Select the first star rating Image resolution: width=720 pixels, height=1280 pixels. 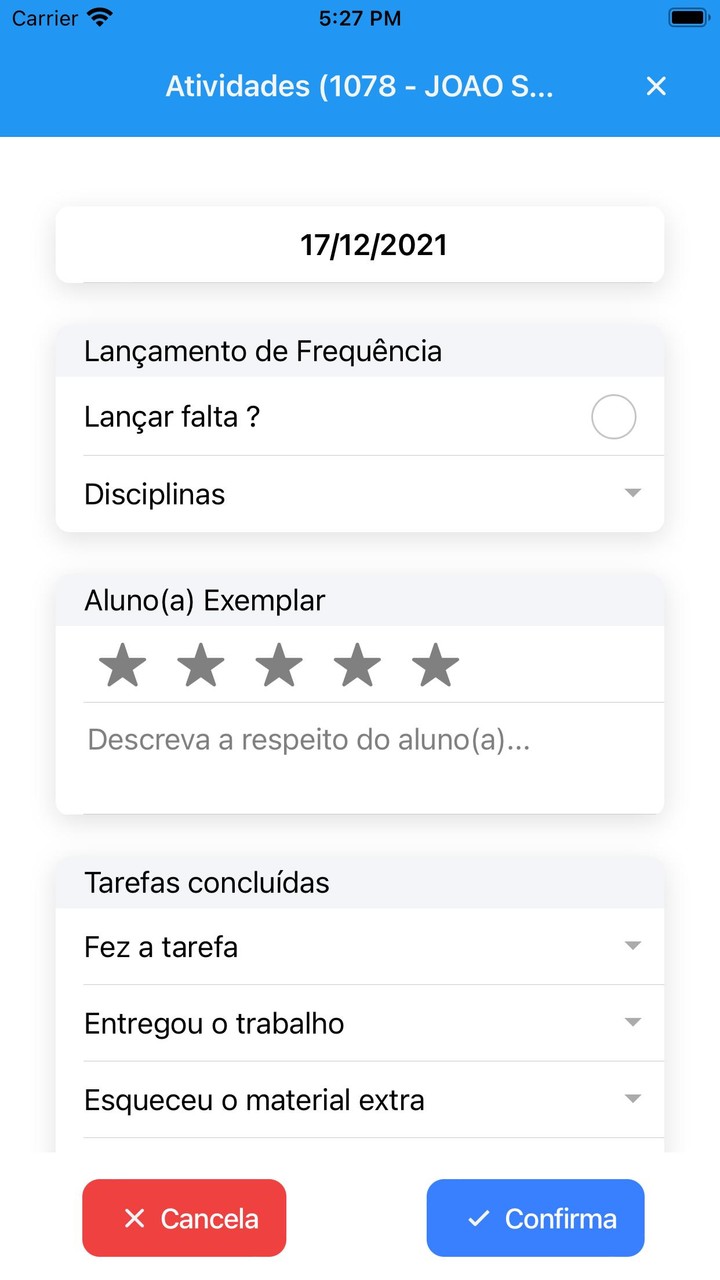coord(122,663)
